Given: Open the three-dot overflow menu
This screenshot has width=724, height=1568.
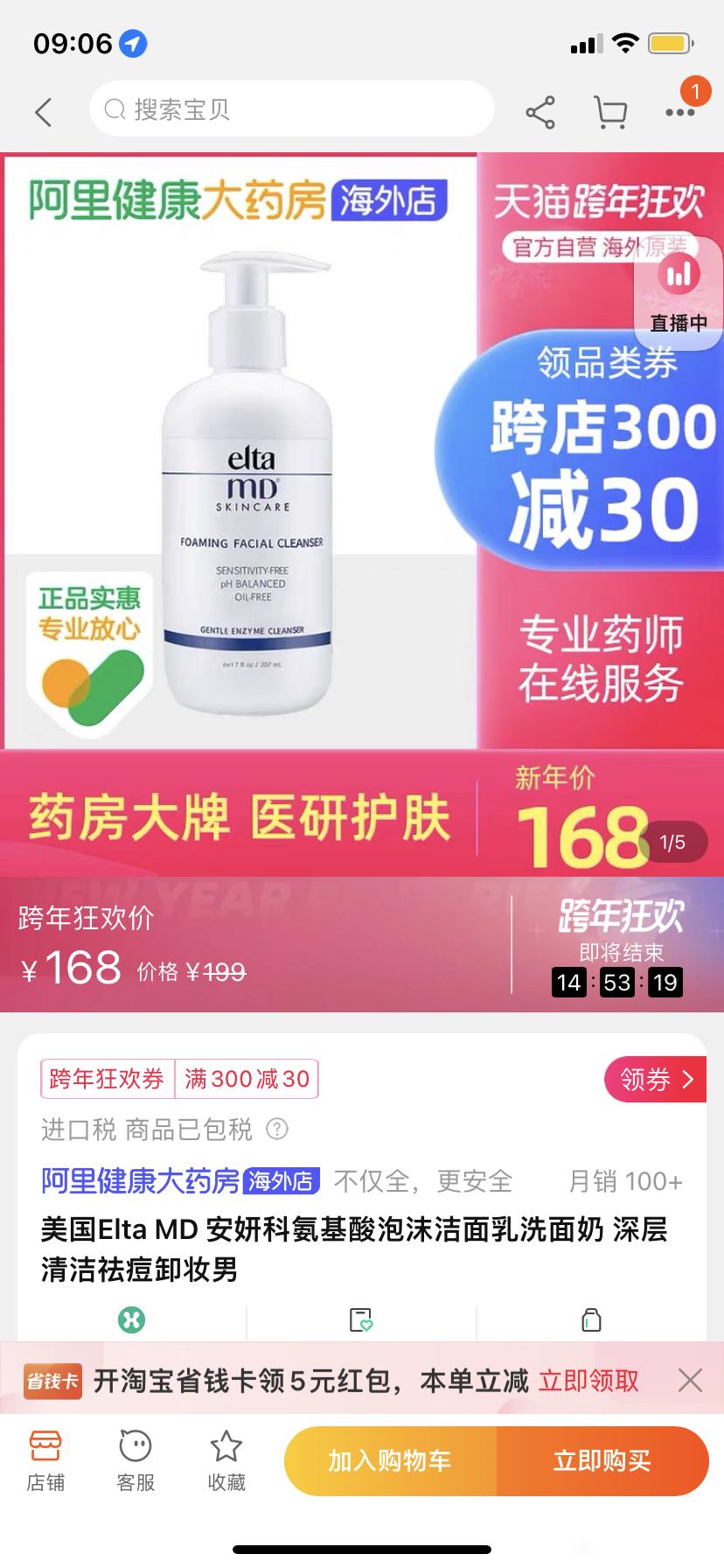Looking at the screenshot, I should pos(679,112).
